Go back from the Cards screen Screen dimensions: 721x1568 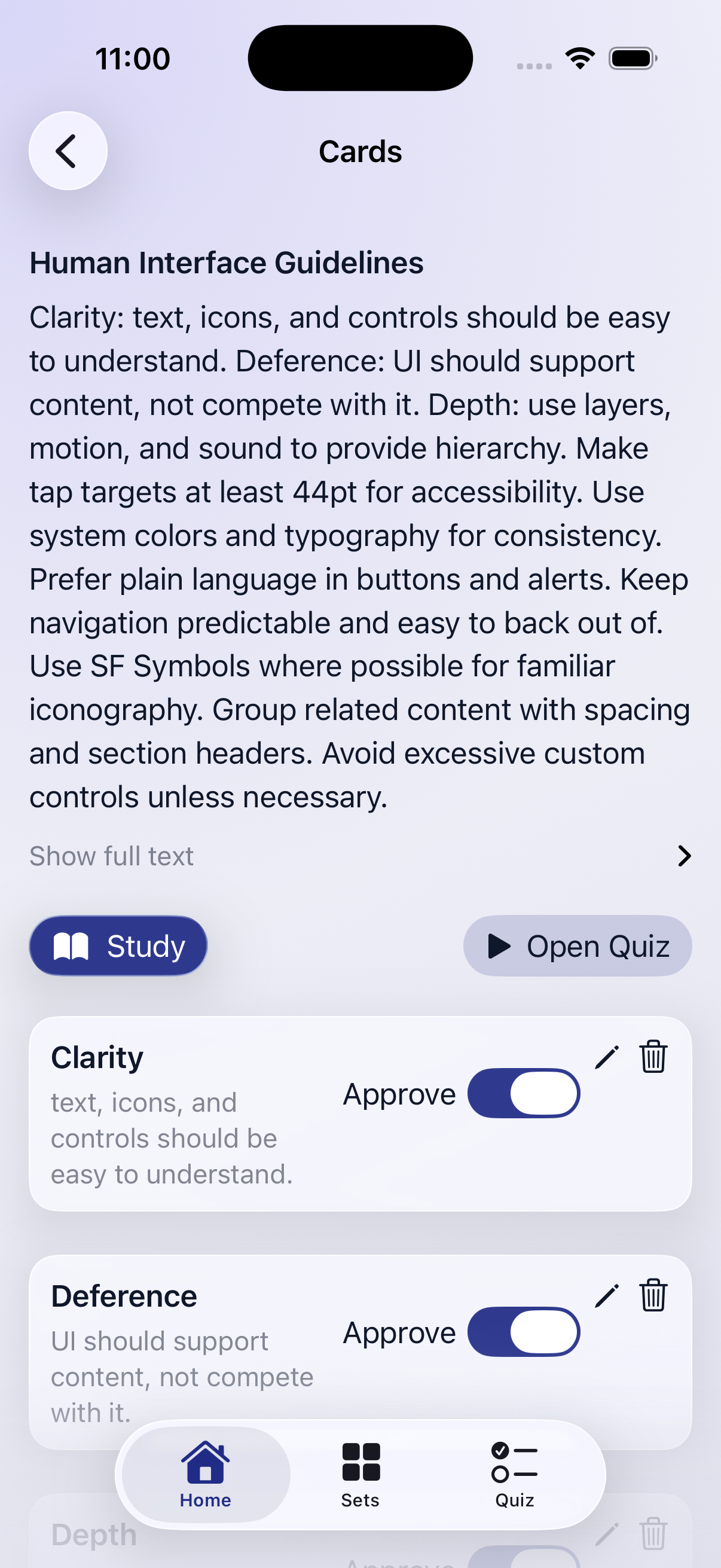tap(68, 151)
